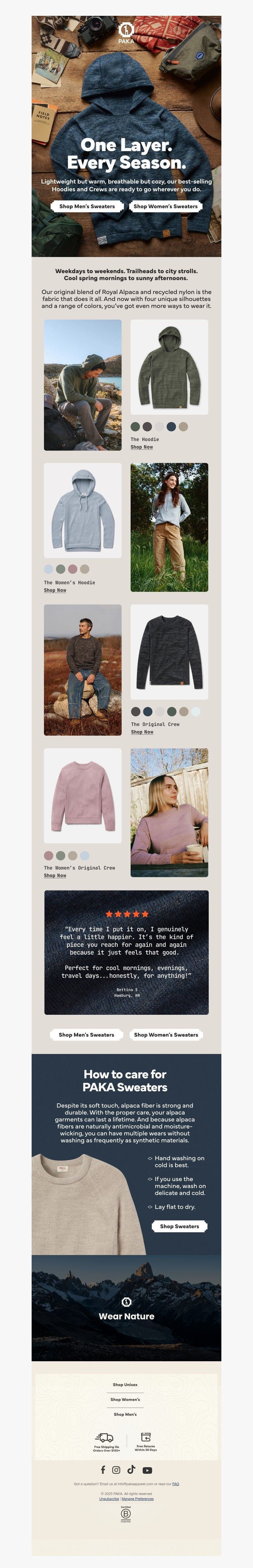Visit PAKA's Instagram profile

pyautogui.click(x=116, y=1470)
